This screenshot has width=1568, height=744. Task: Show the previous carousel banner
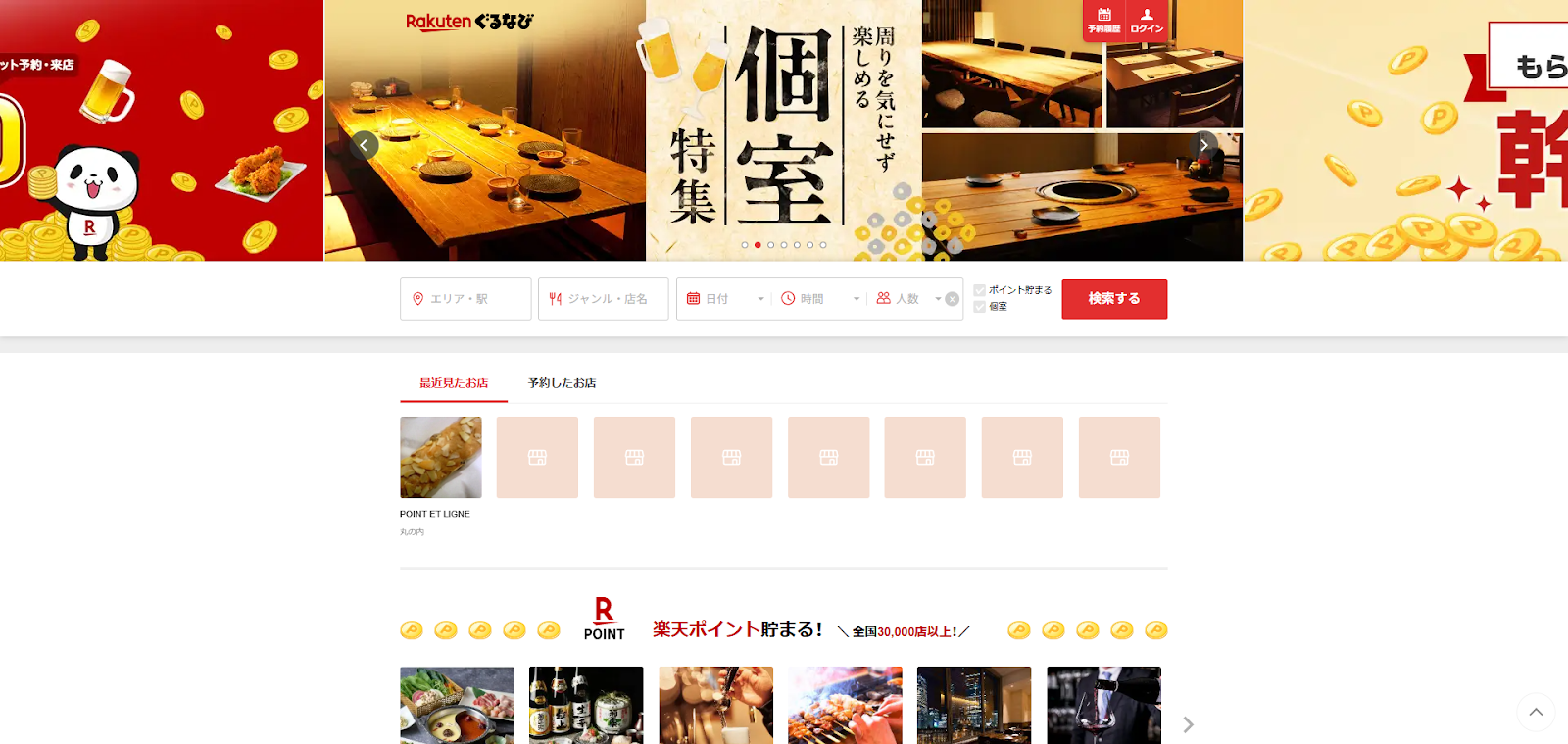(x=364, y=145)
